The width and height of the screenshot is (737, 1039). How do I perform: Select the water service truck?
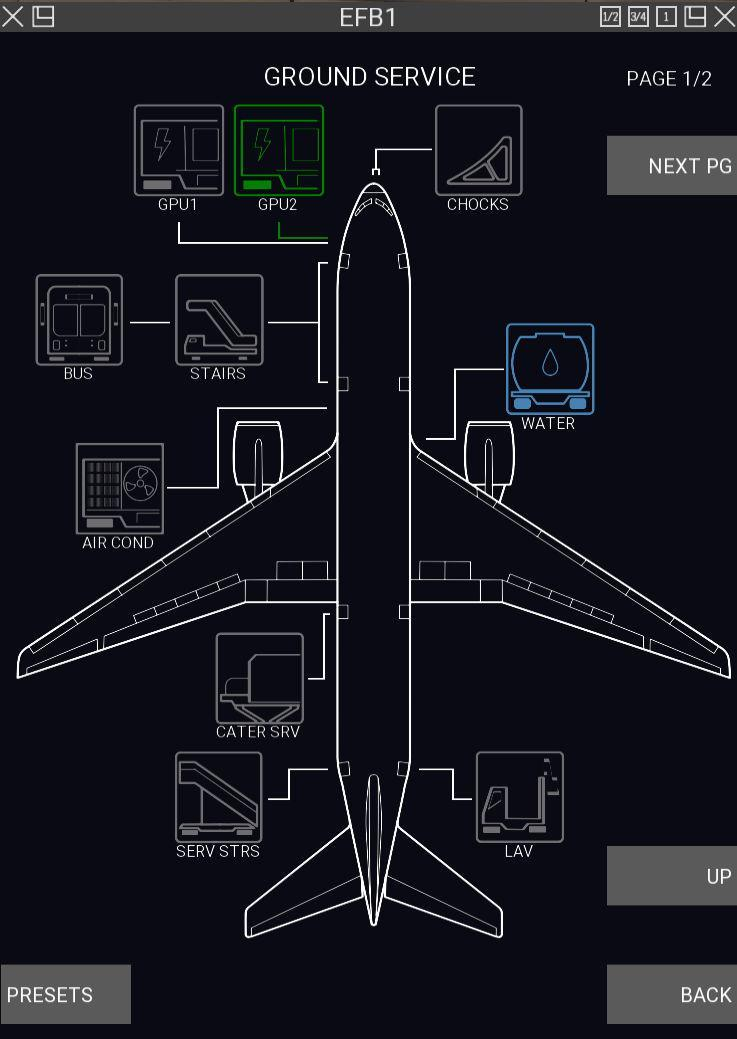point(549,368)
